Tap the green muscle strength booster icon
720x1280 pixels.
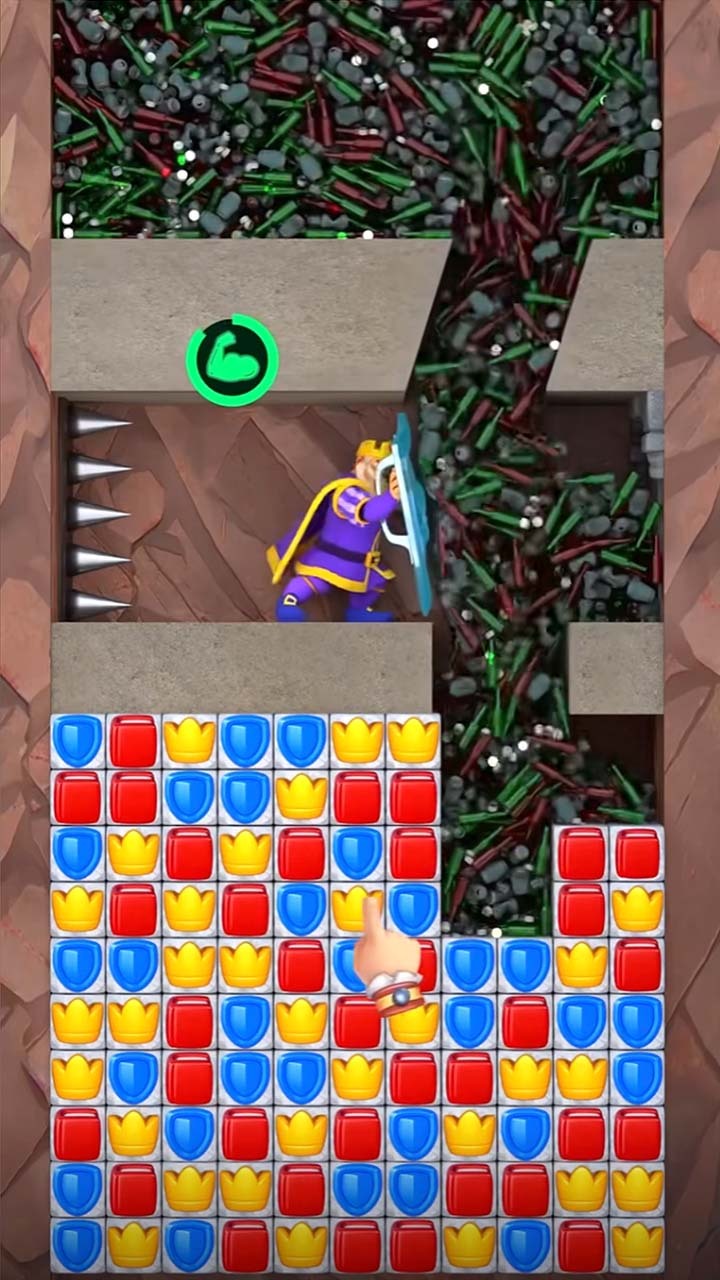(232, 360)
